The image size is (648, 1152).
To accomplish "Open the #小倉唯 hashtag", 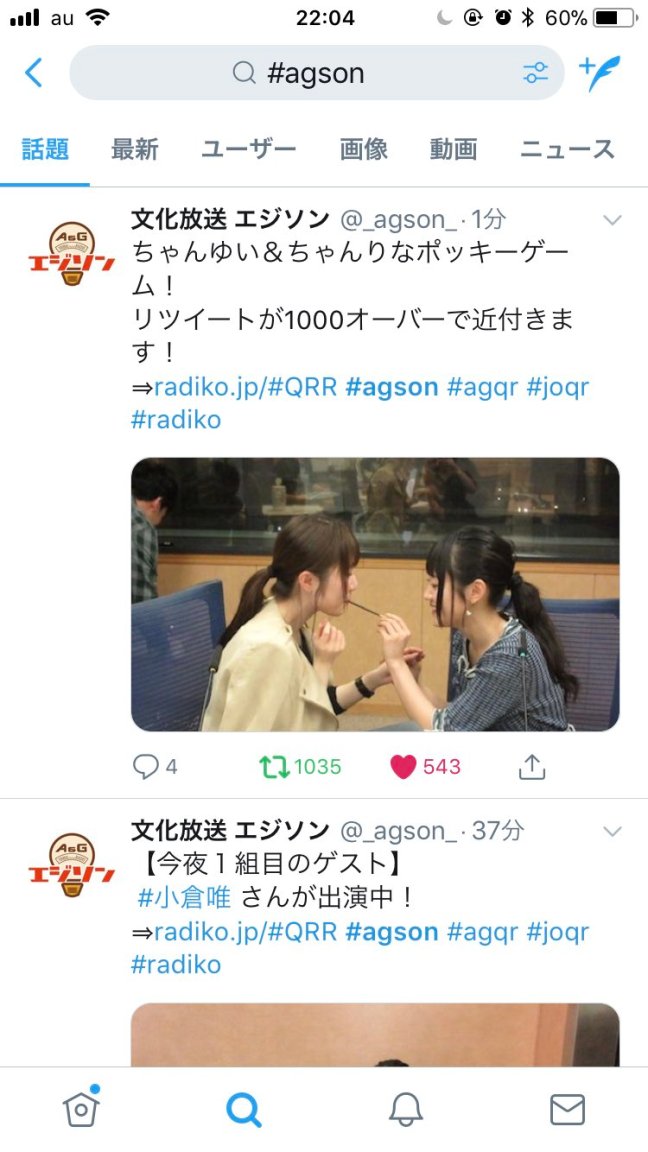I will coord(184,898).
